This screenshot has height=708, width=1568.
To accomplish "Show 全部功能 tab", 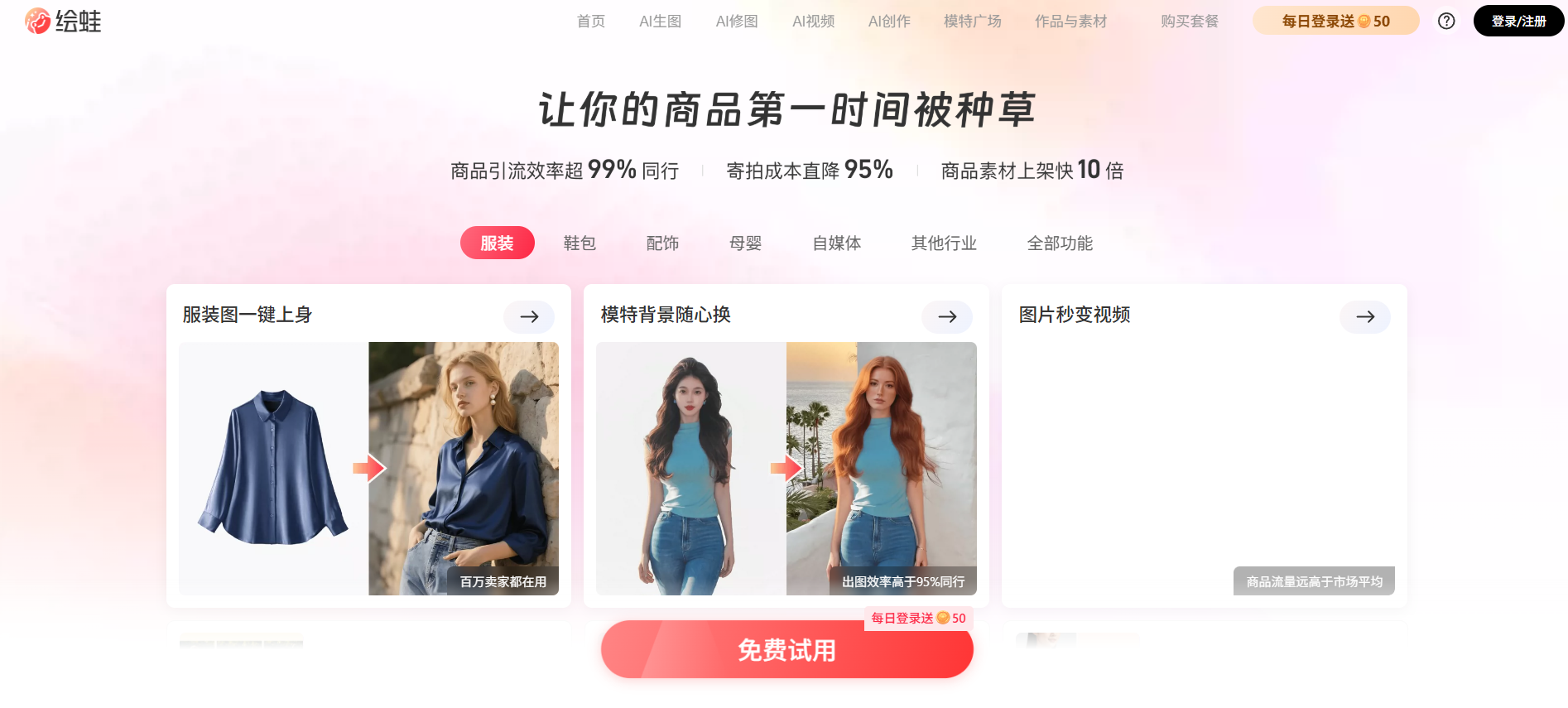I will point(1060,243).
